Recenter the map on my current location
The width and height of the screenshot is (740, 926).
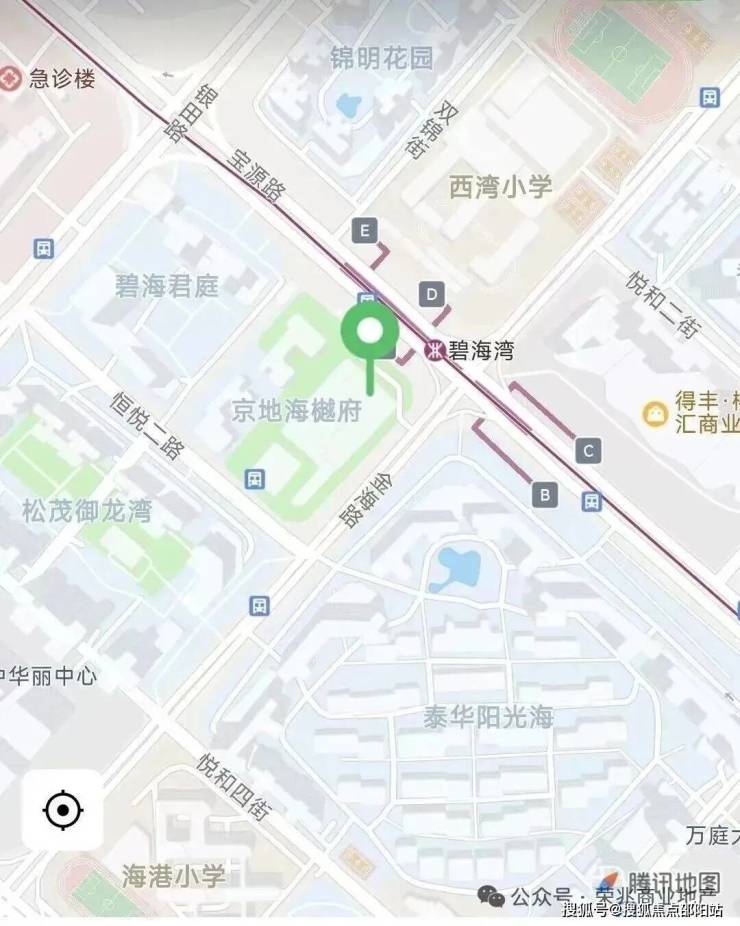coord(62,809)
